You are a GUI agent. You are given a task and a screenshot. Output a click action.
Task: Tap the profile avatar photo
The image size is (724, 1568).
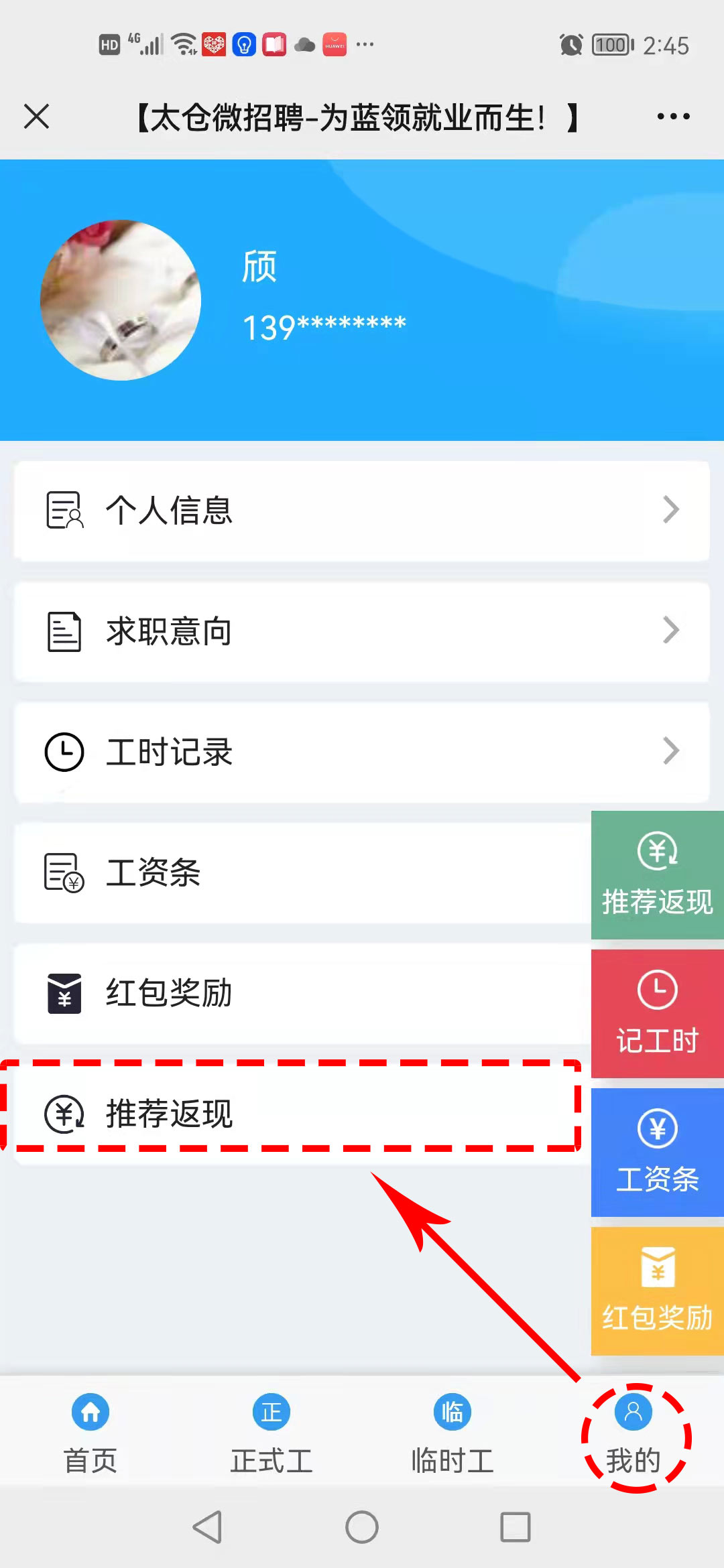(121, 300)
